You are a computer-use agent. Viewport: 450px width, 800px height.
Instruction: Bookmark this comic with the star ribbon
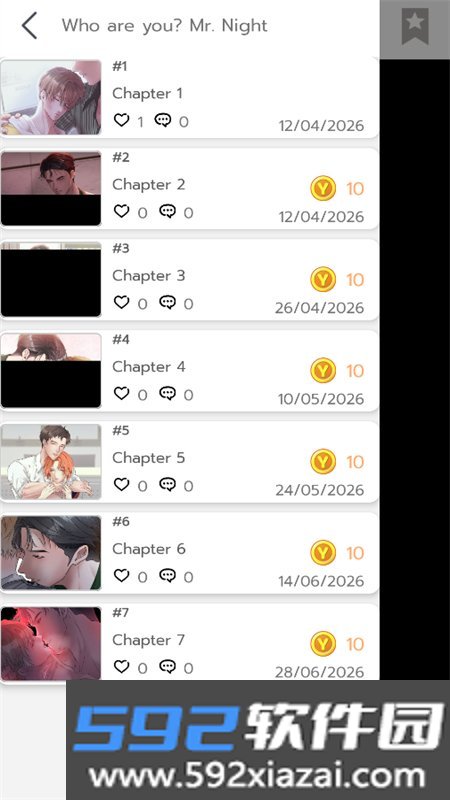[x=415, y=27]
